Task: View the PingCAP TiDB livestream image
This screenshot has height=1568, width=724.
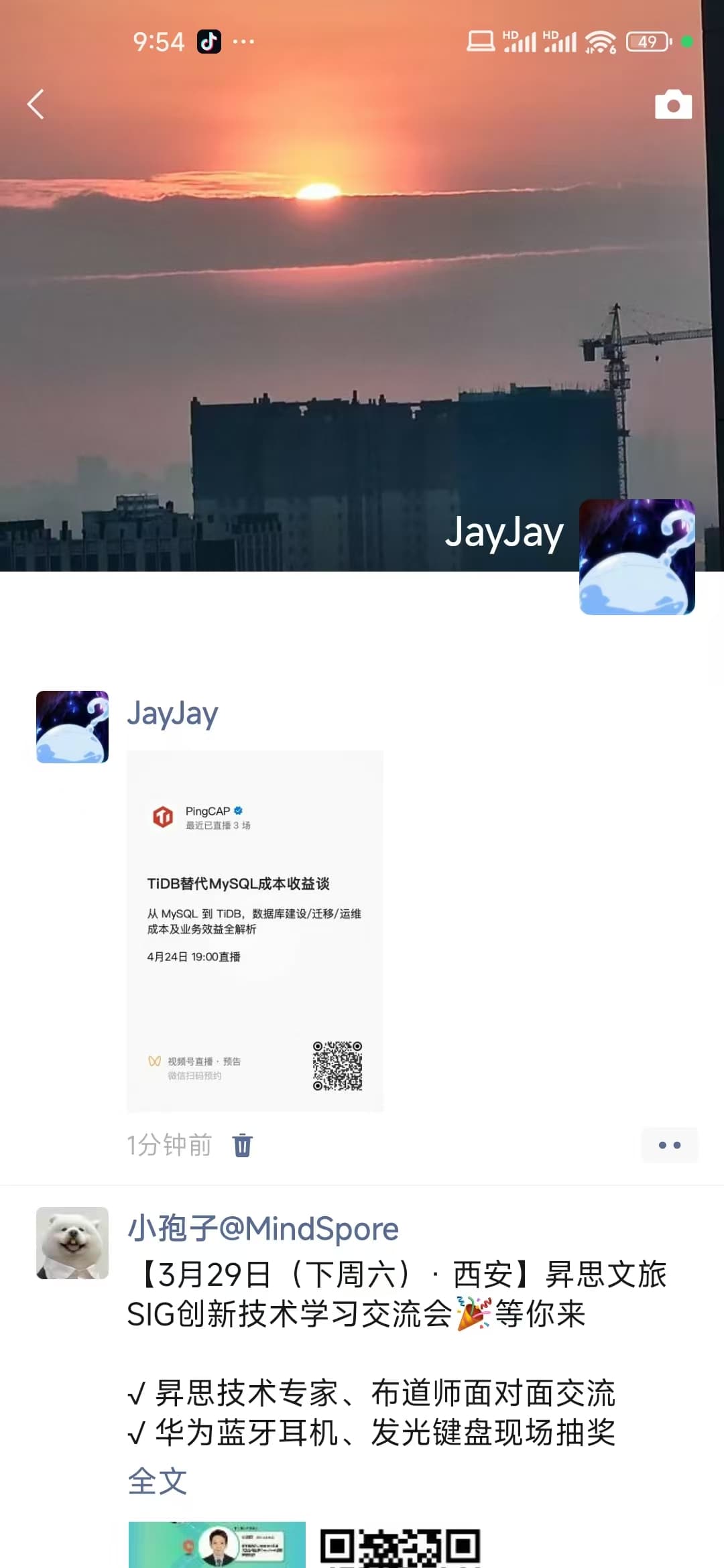Action: click(255, 931)
